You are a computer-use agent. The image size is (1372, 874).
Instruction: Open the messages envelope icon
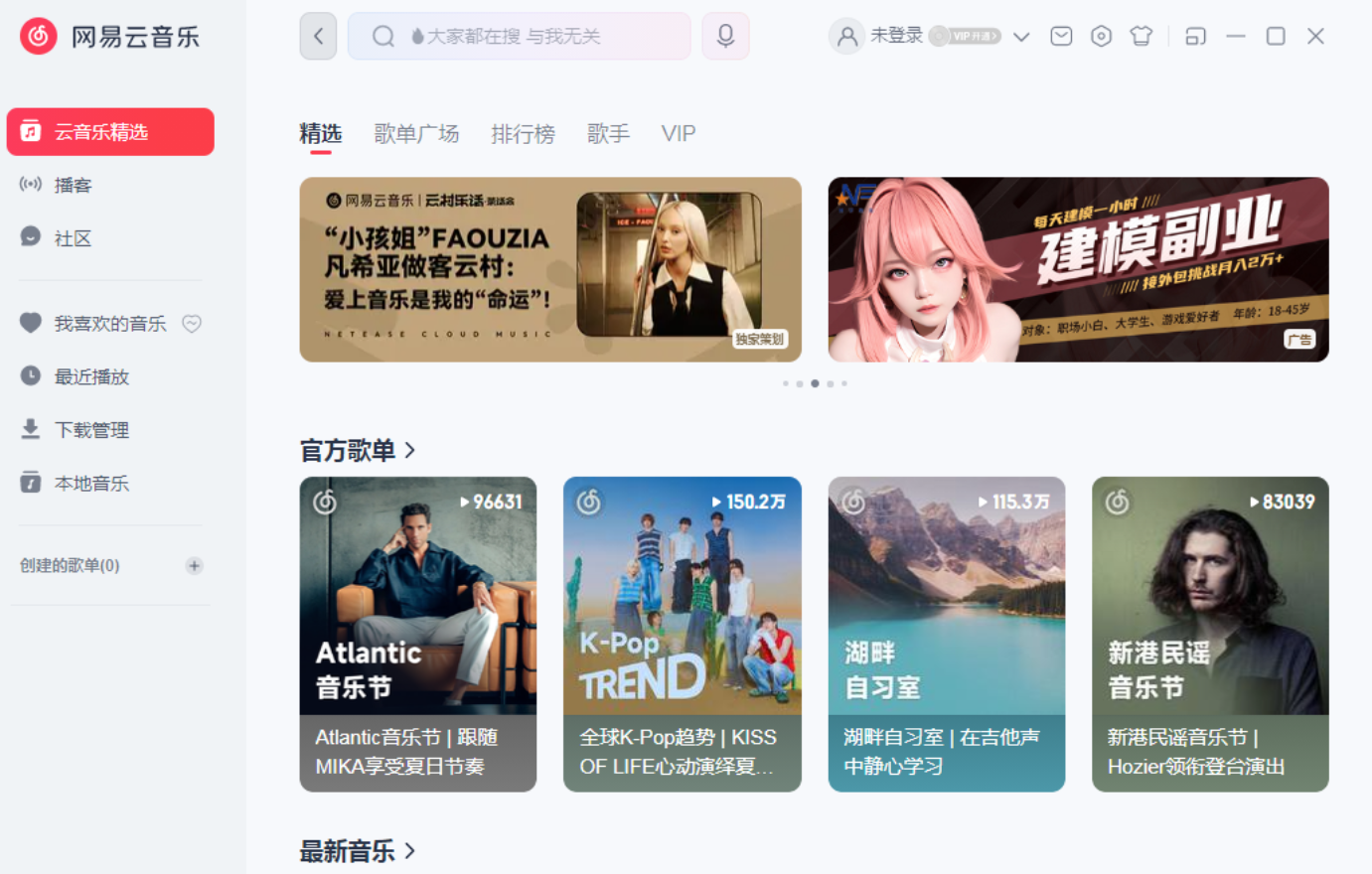pos(1061,37)
